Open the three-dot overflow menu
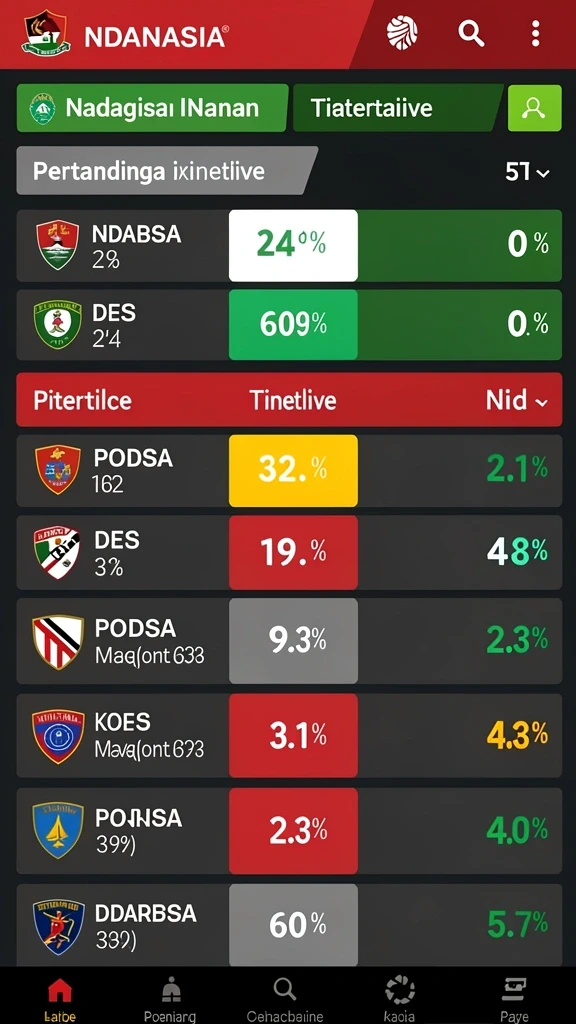The height and width of the screenshot is (1024, 576). click(536, 33)
